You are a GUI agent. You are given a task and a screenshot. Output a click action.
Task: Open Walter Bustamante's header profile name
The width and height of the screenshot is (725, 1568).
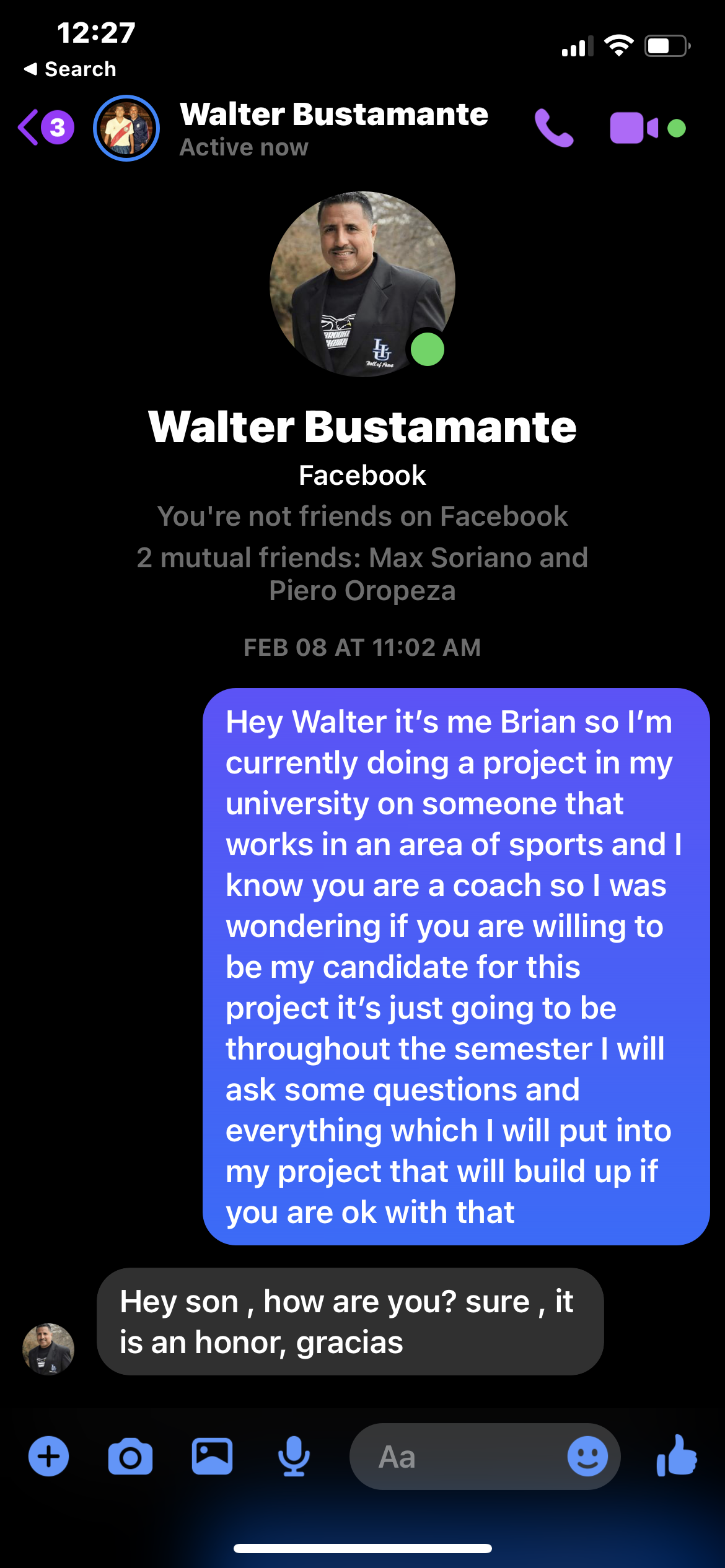click(334, 115)
